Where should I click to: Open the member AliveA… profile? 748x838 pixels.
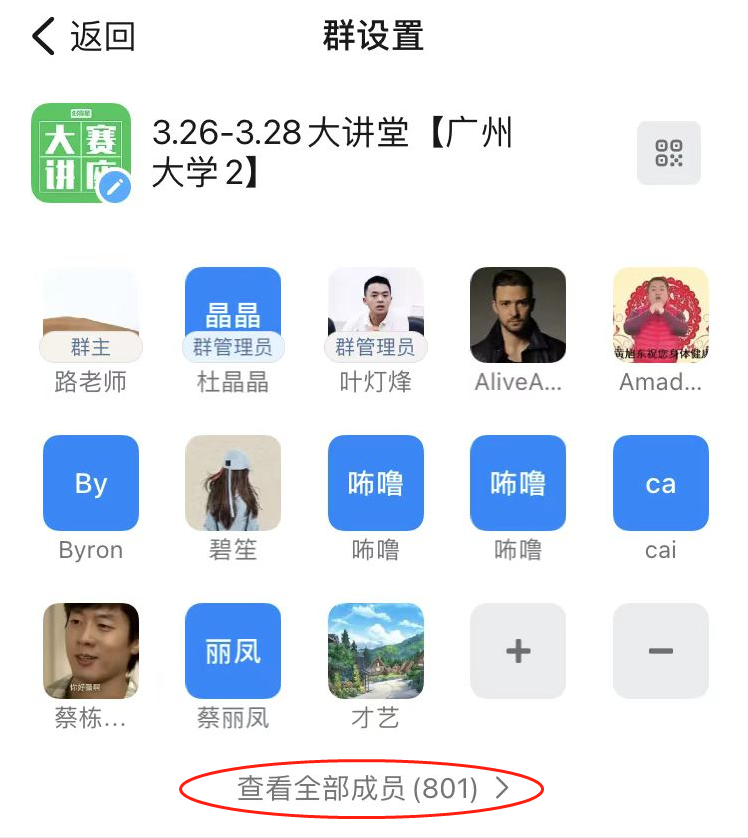[517, 314]
